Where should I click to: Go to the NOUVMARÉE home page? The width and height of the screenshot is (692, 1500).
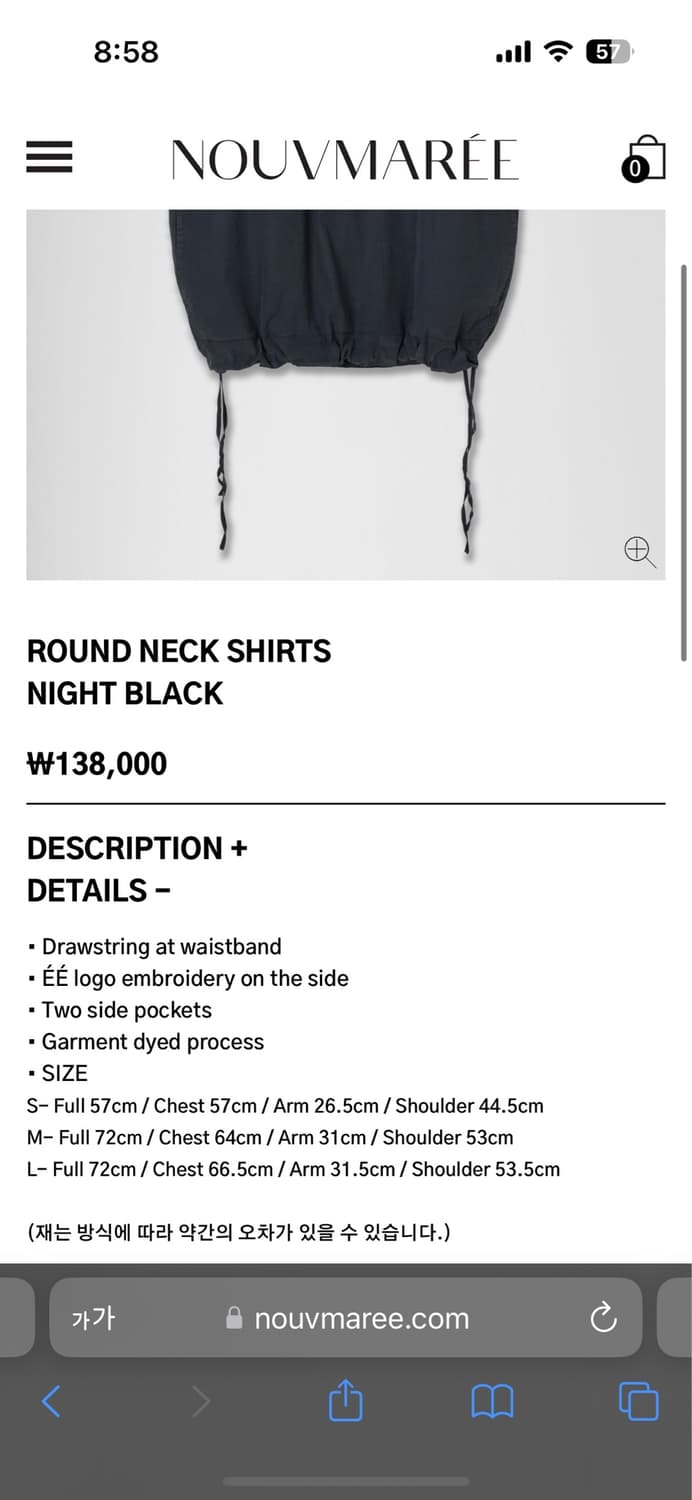point(345,159)
